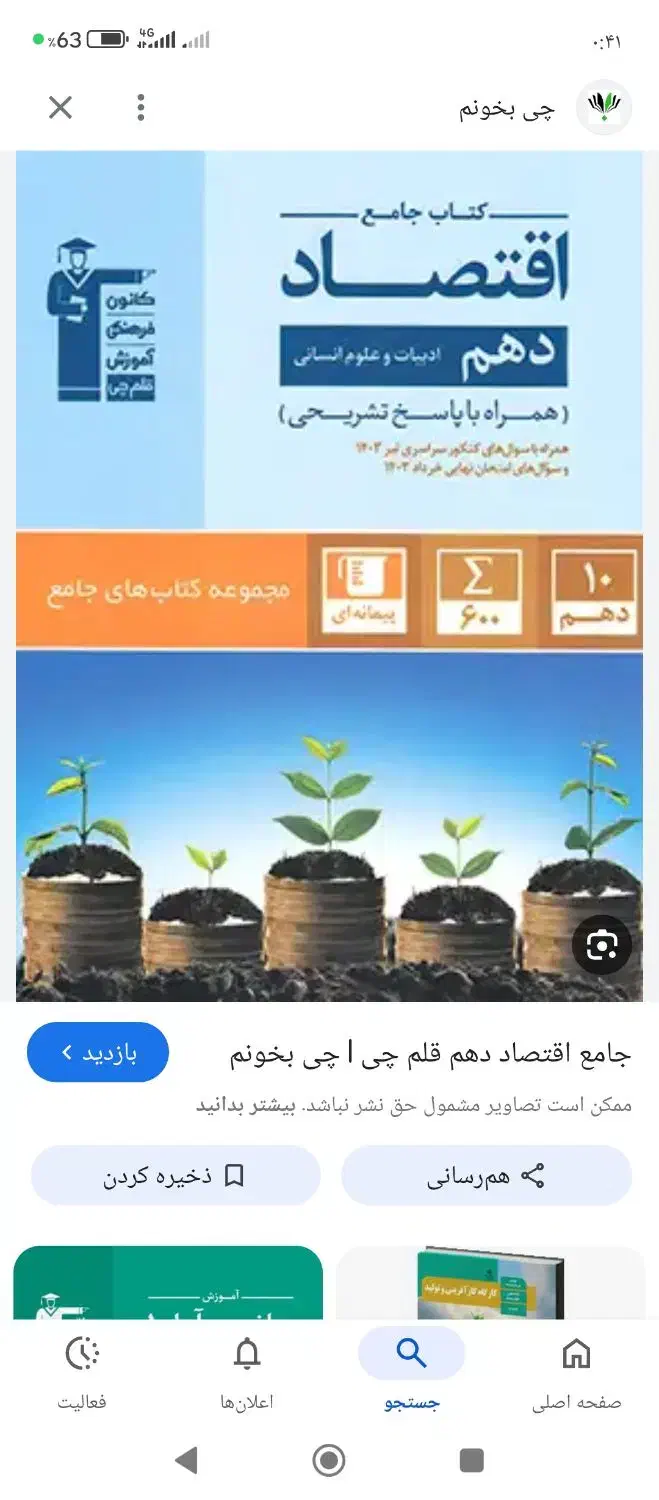Go to the system home screen
659x1500 pixels.
(x=329, y=1461)
